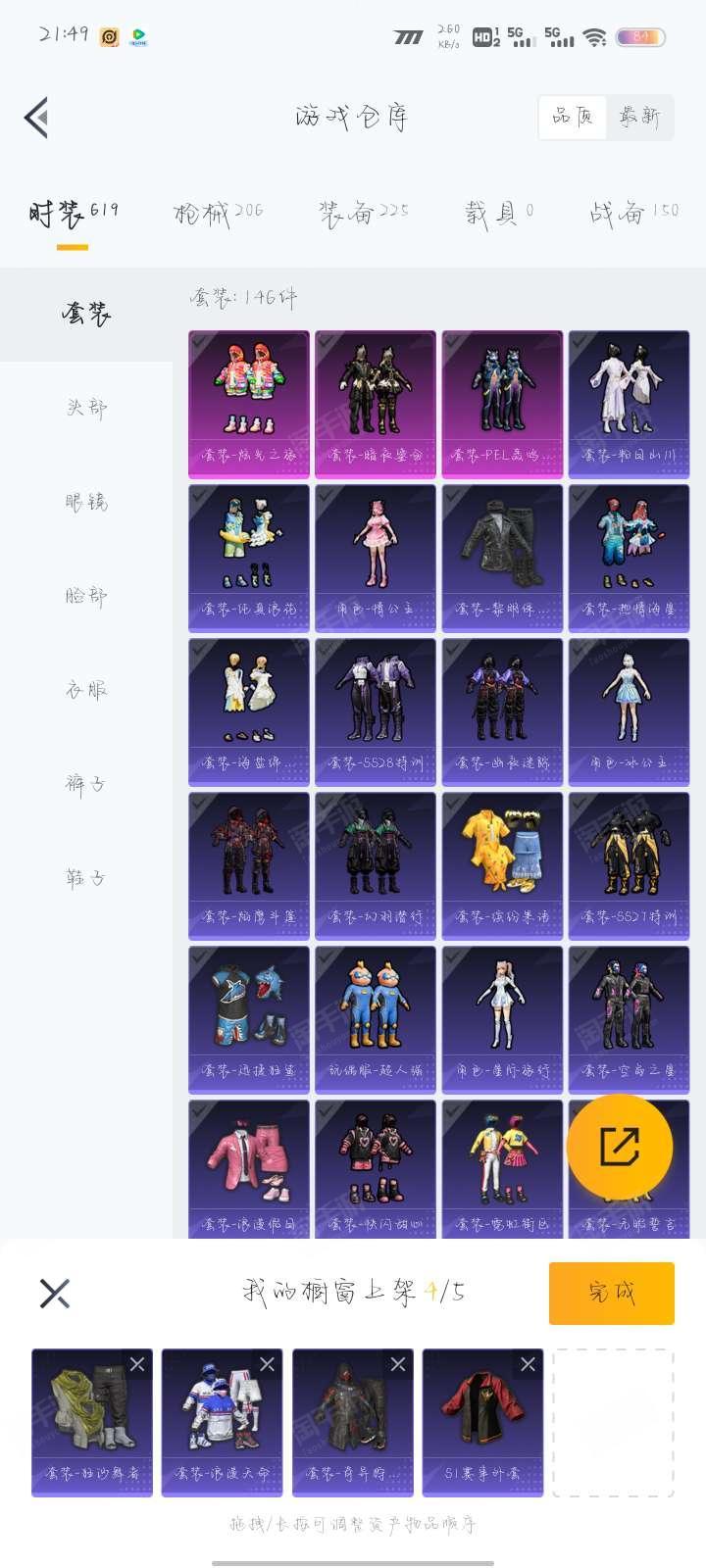Go back from 游戏仓库
The width and height of the screenshot is (706, 1568).
click(36, 118)
